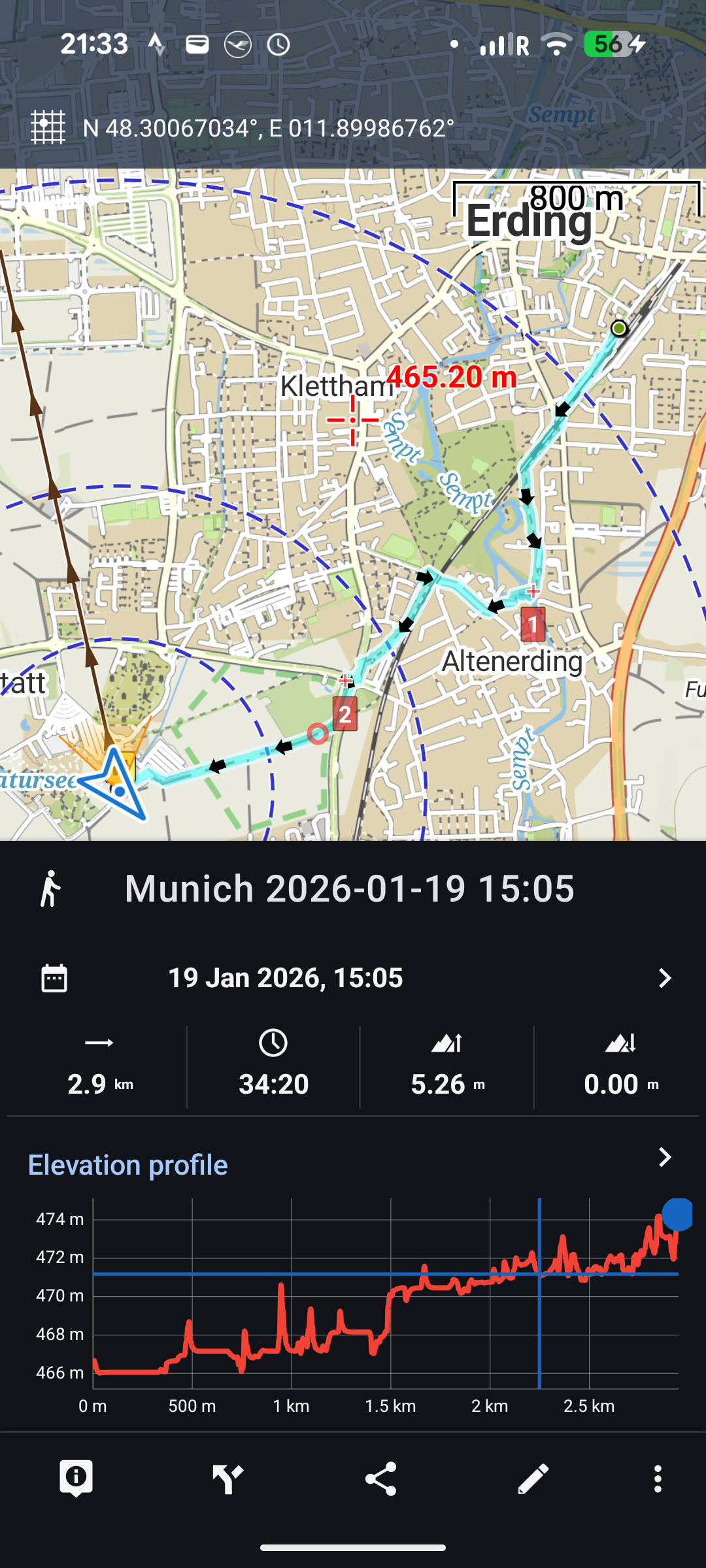This screenshot has height=1568, width=706.
Task: Select waypoint marker 1 on the map
Action: point(533,624)
